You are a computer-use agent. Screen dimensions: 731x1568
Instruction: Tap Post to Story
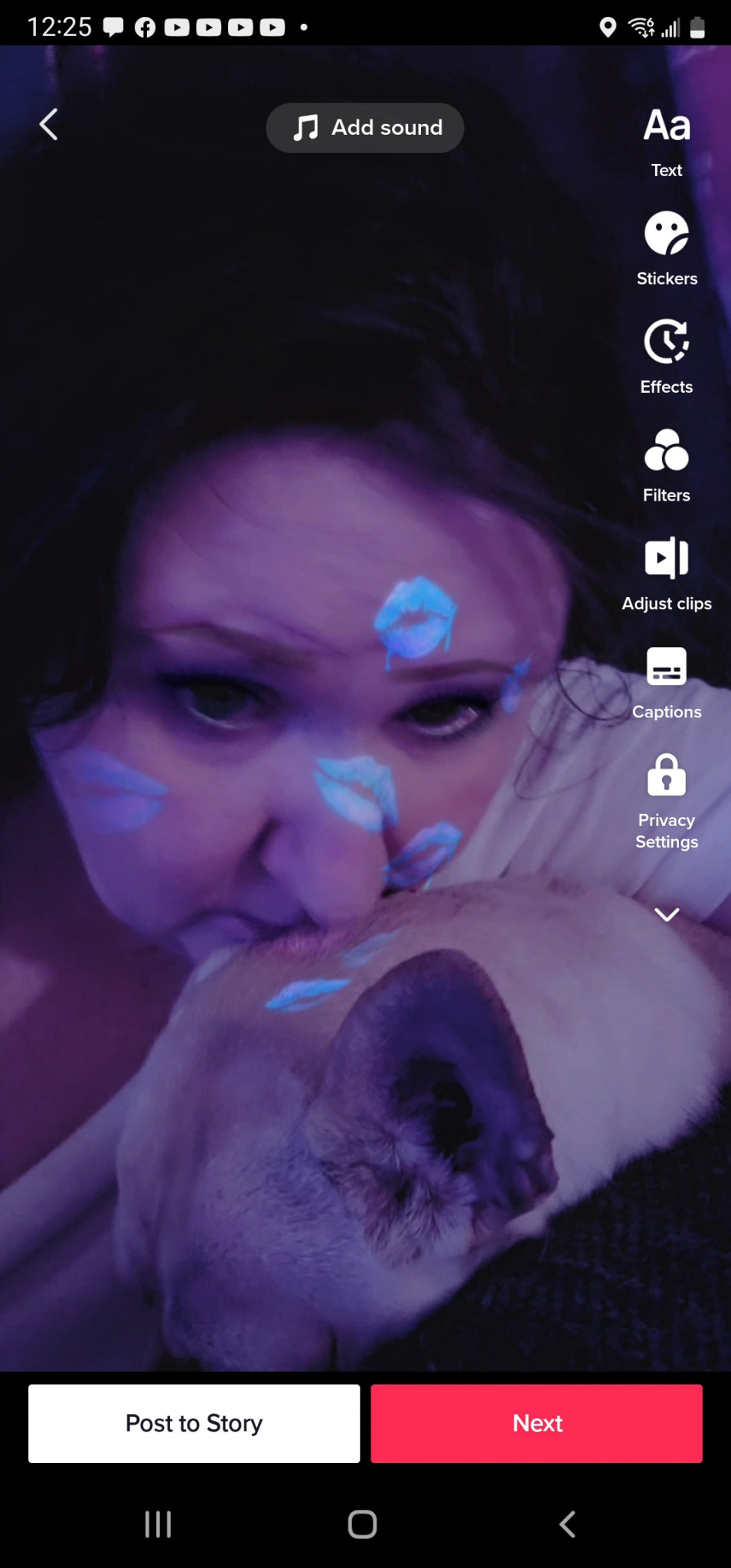pyautogui.click(x=194, y=1423)
